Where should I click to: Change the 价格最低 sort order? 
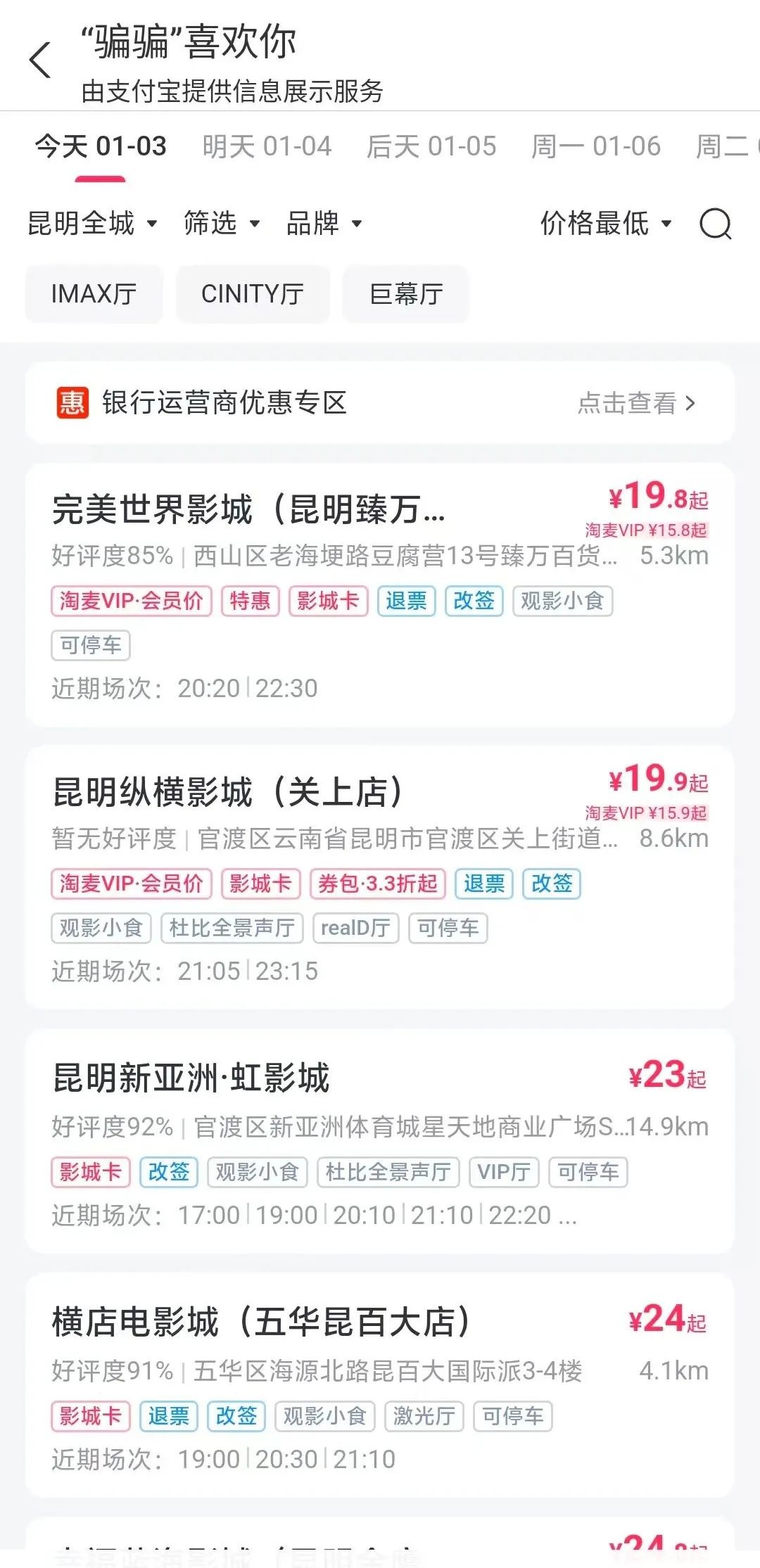605,224
